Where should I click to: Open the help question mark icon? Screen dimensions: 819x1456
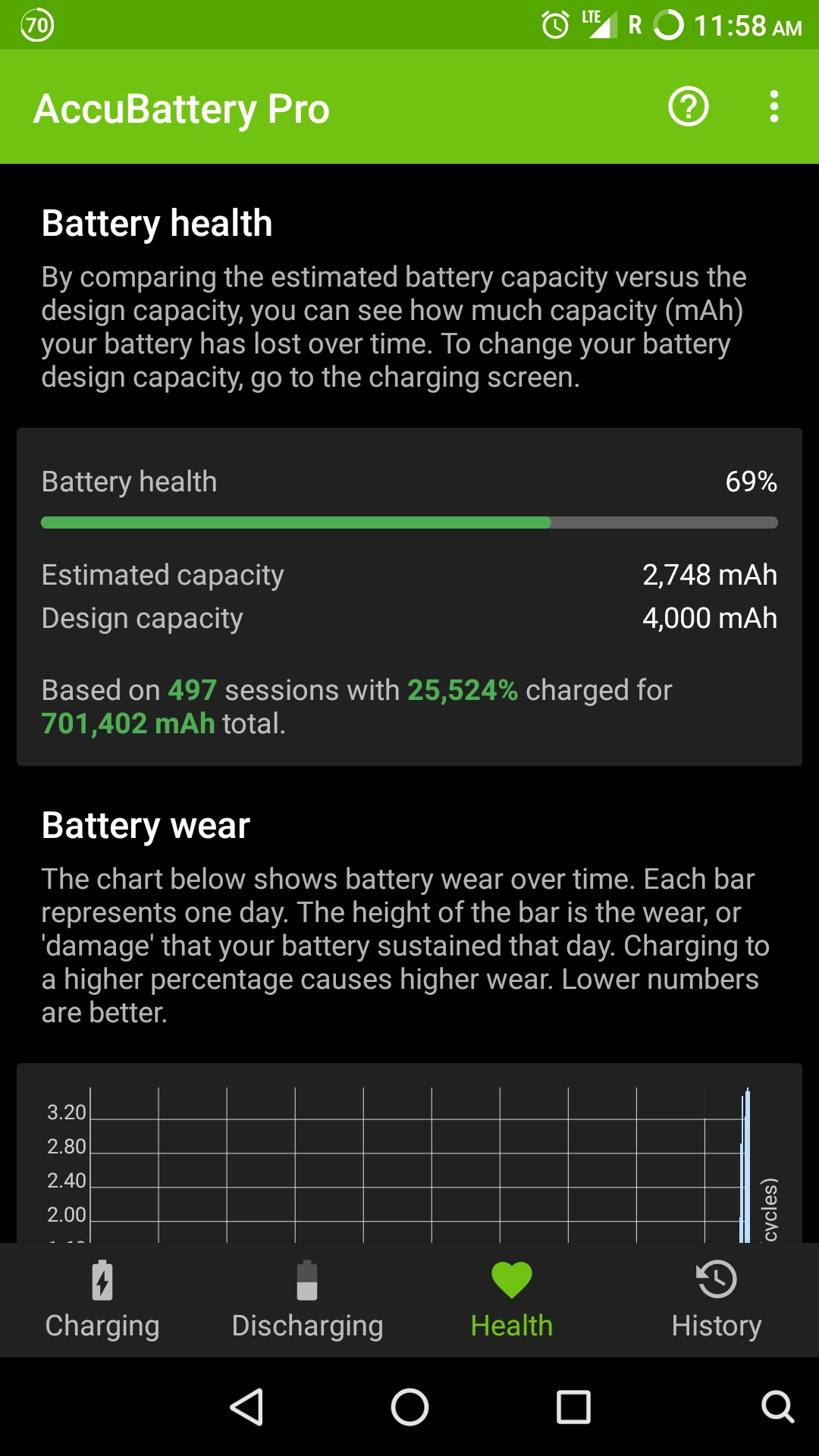coord(688,107)
